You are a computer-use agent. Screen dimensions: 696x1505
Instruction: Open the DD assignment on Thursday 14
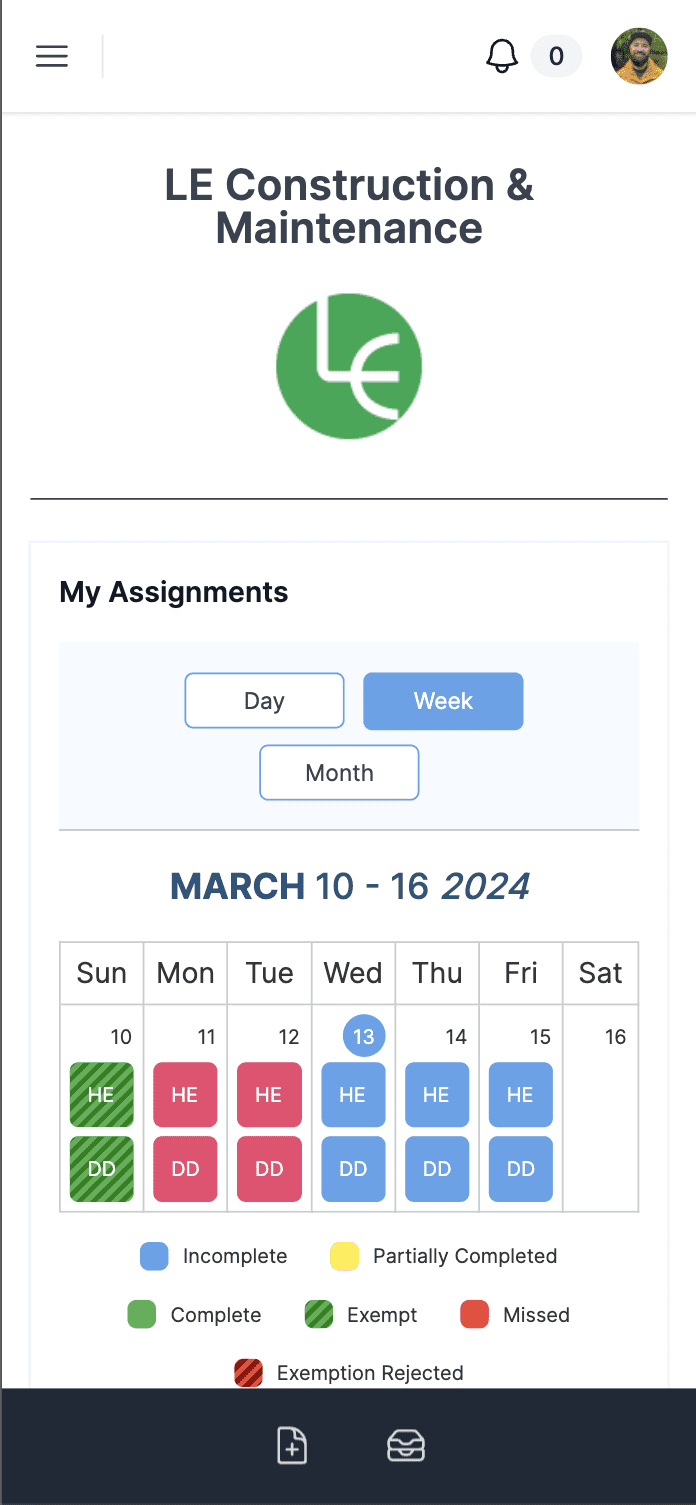pos(437,1169)
